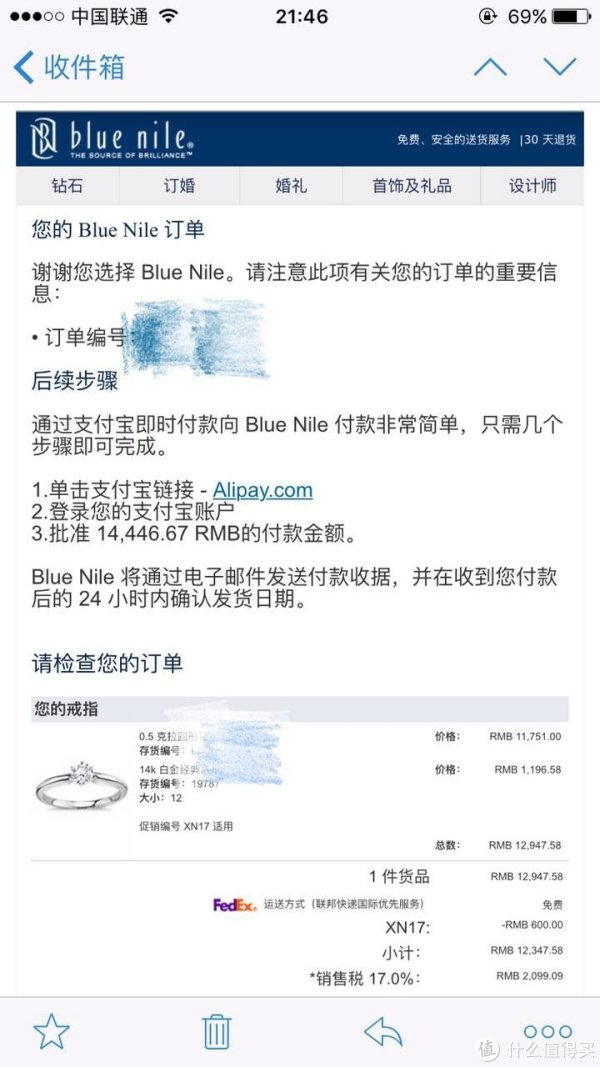Go back to 收件箱 inbox
The image size is (600, 1067).
69,67
